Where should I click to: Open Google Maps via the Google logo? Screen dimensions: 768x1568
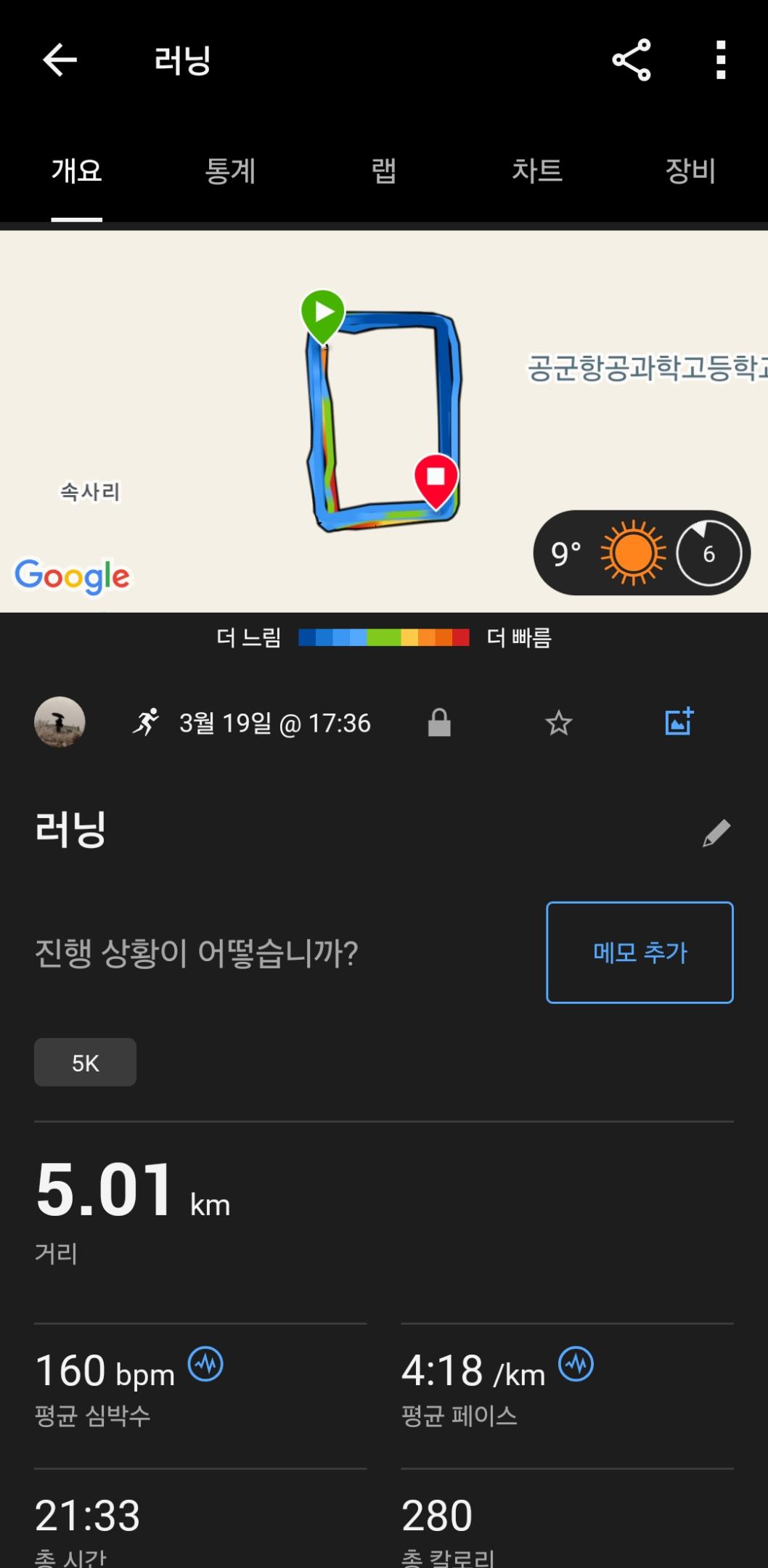[71, 576]
